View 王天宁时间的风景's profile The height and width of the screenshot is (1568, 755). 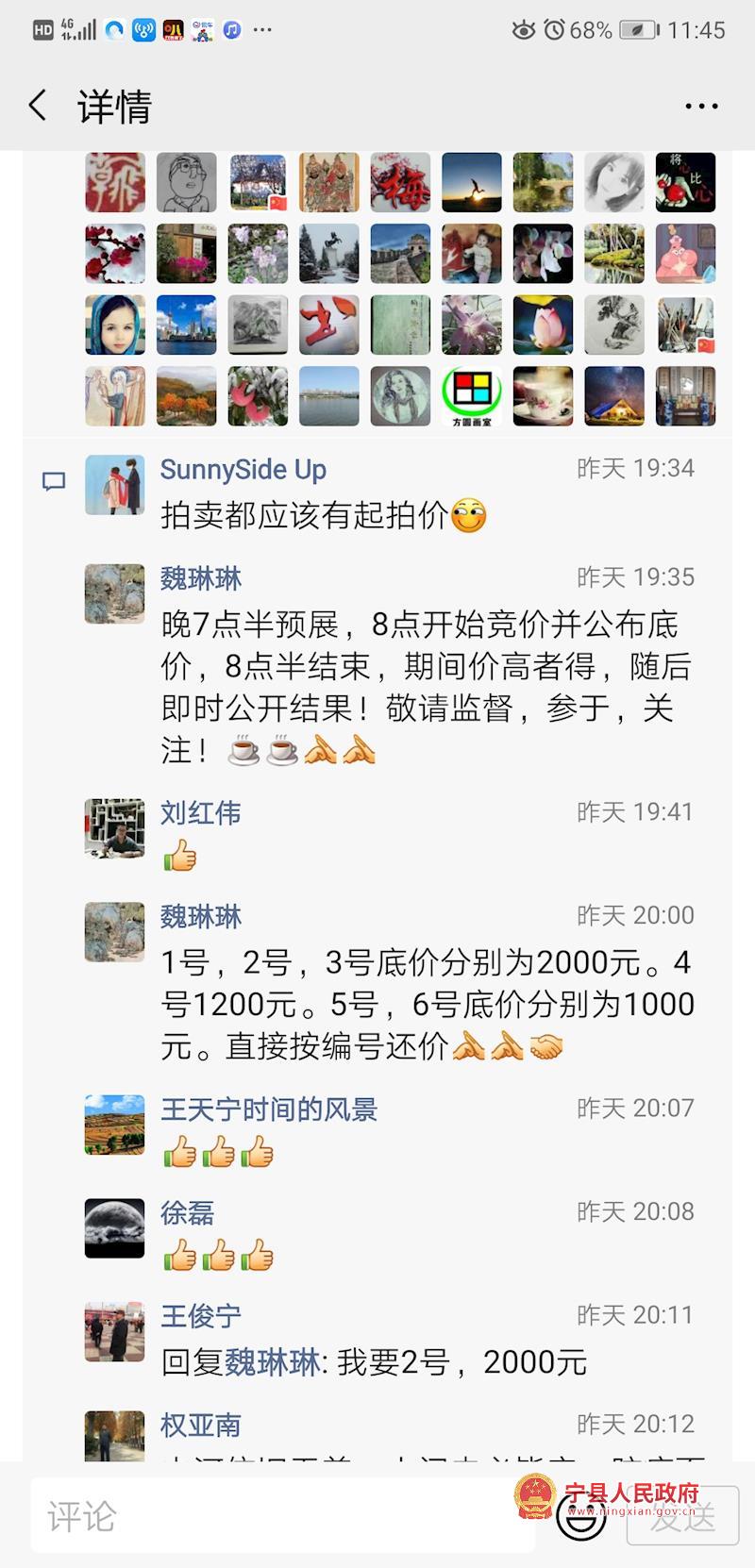click(x=268, y=1109)
